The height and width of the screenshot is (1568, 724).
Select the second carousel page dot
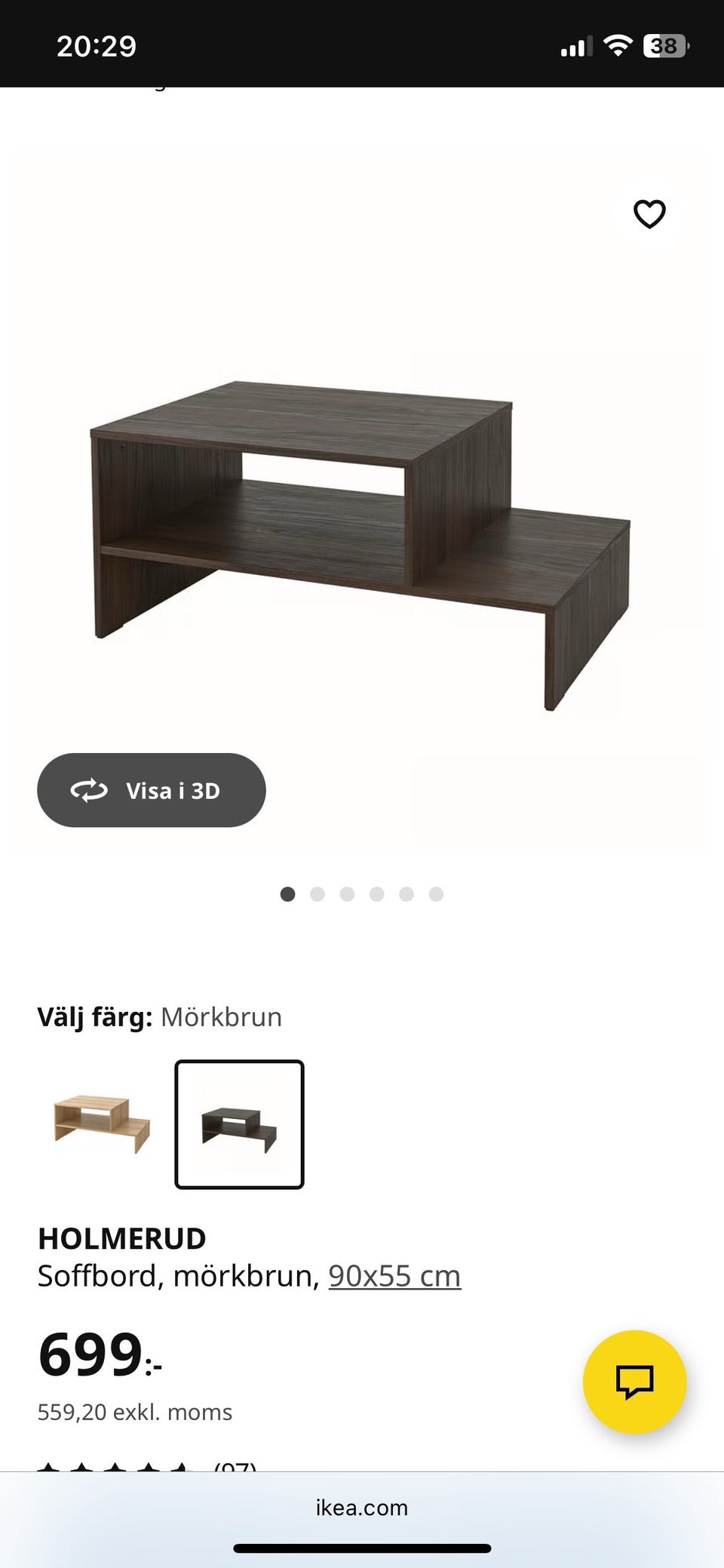pos(318,893)
